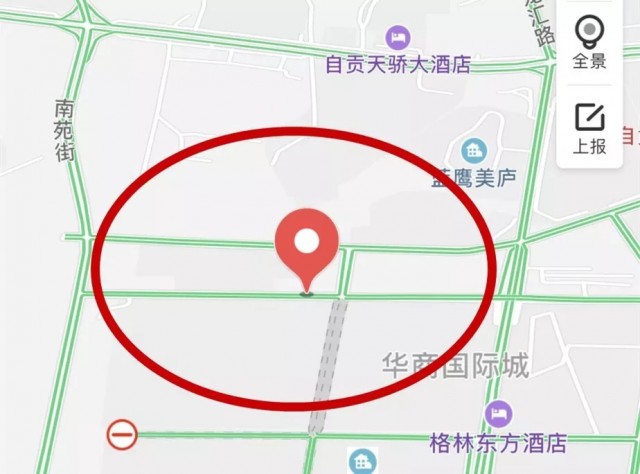Select the 格林东方酒店 hotel marker
The image size is (640, 474).
coord(498,413)
